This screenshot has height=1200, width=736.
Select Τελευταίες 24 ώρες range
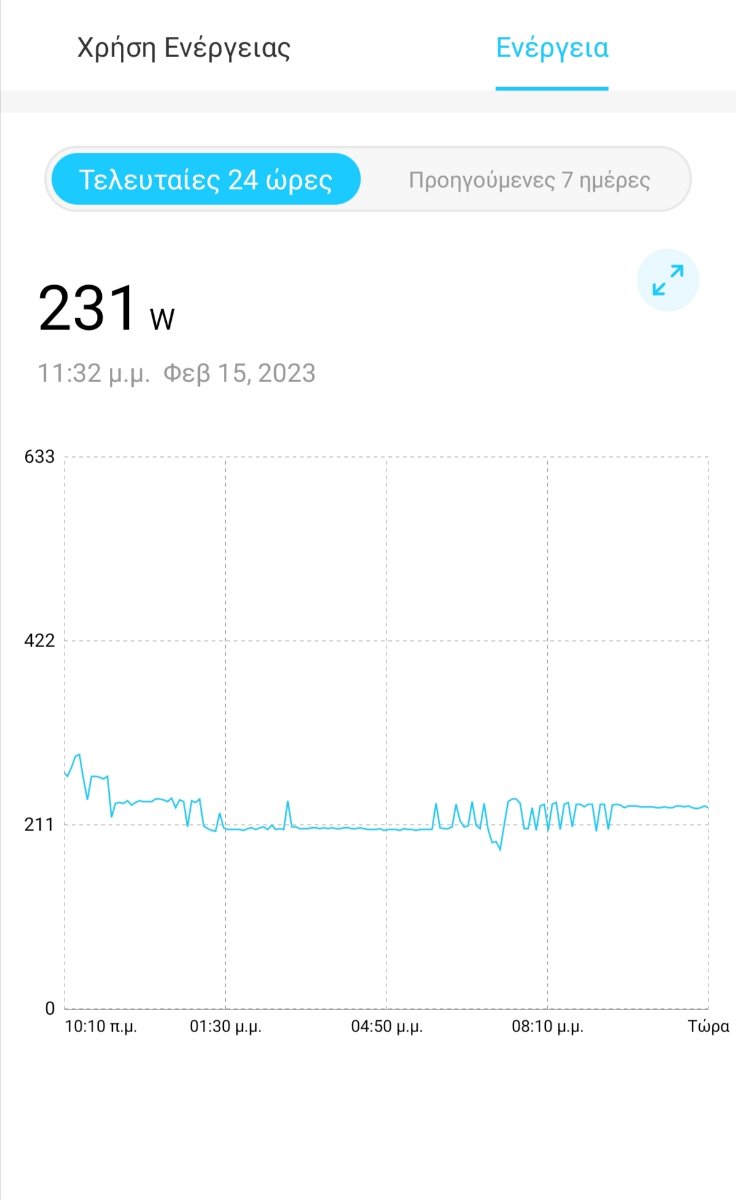pyautogui.click(x=206, y=180)
